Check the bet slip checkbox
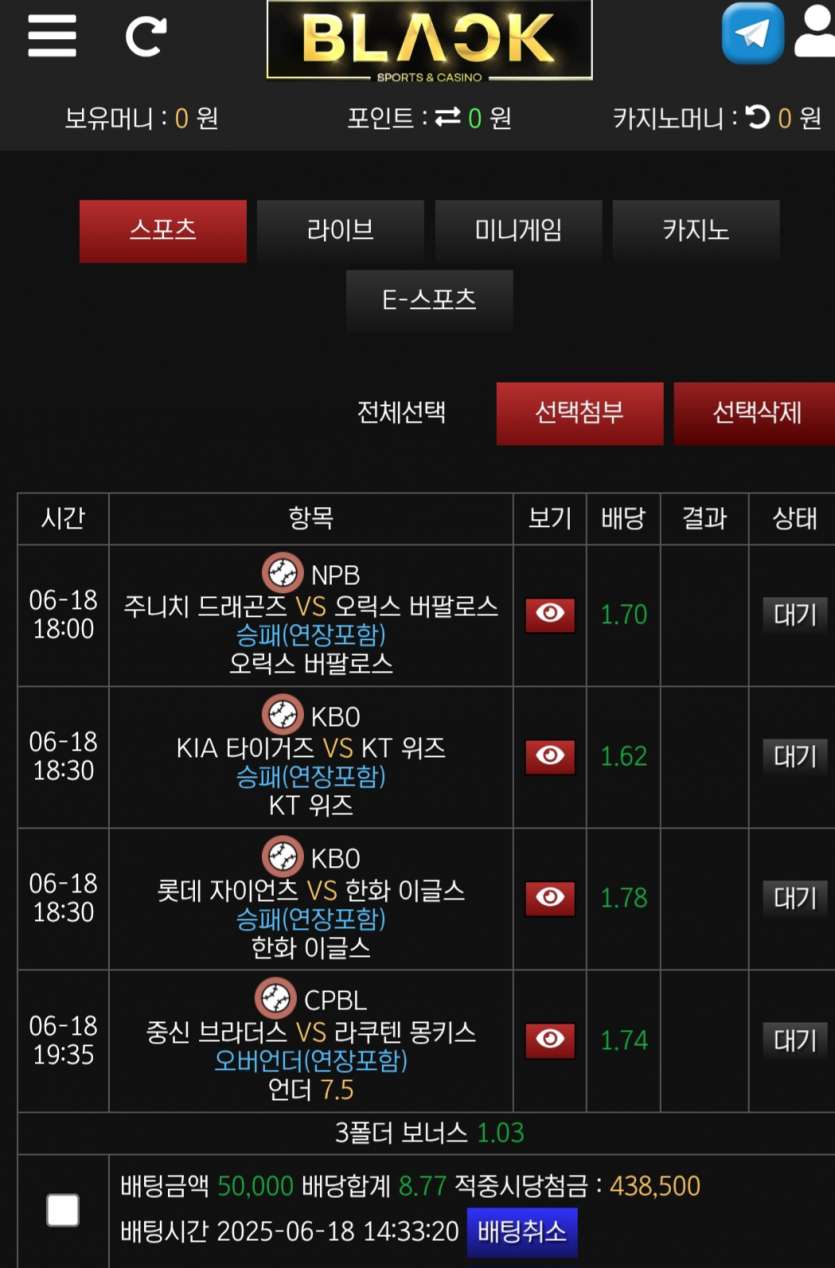Viewport: 835px width, 1268px height. point(63,1211)
